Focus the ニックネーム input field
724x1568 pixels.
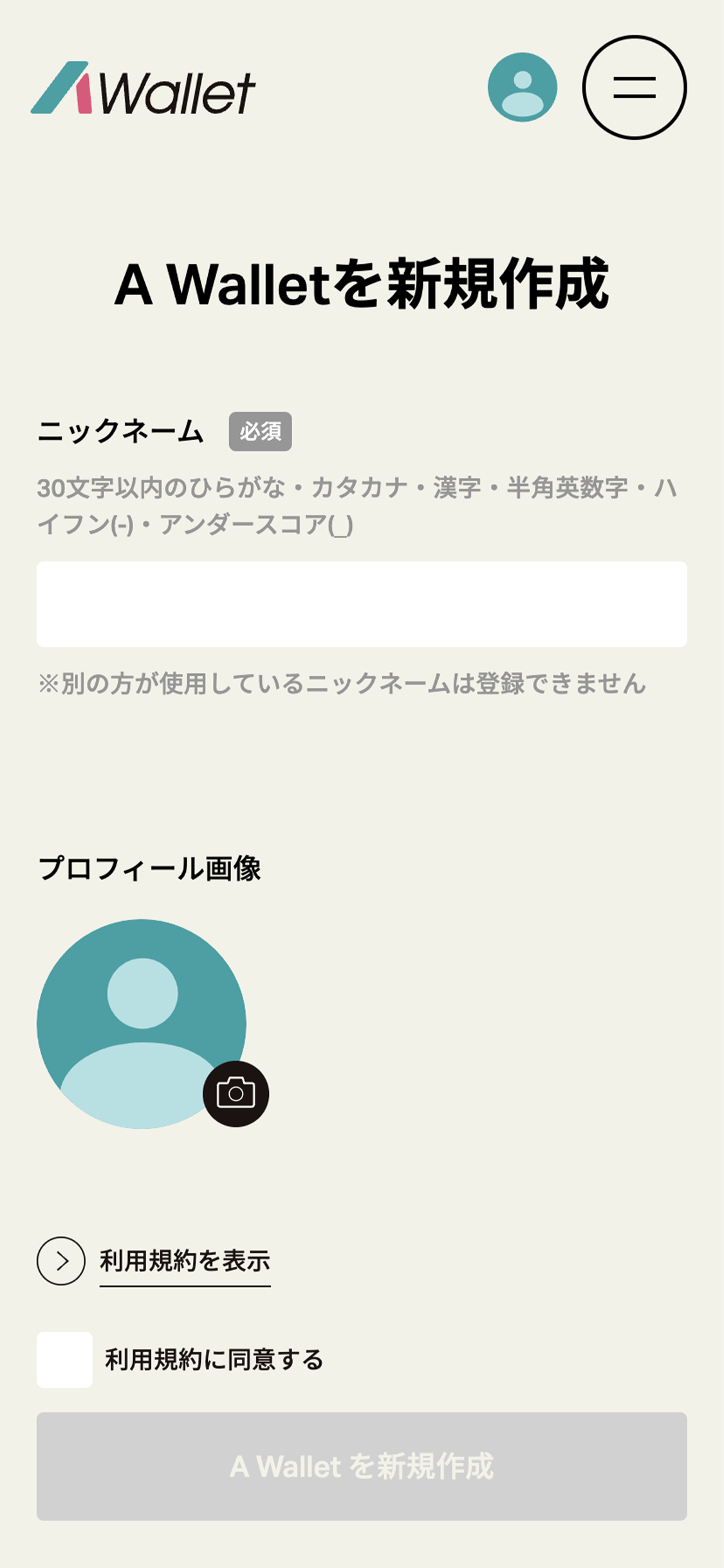point(361,604)
